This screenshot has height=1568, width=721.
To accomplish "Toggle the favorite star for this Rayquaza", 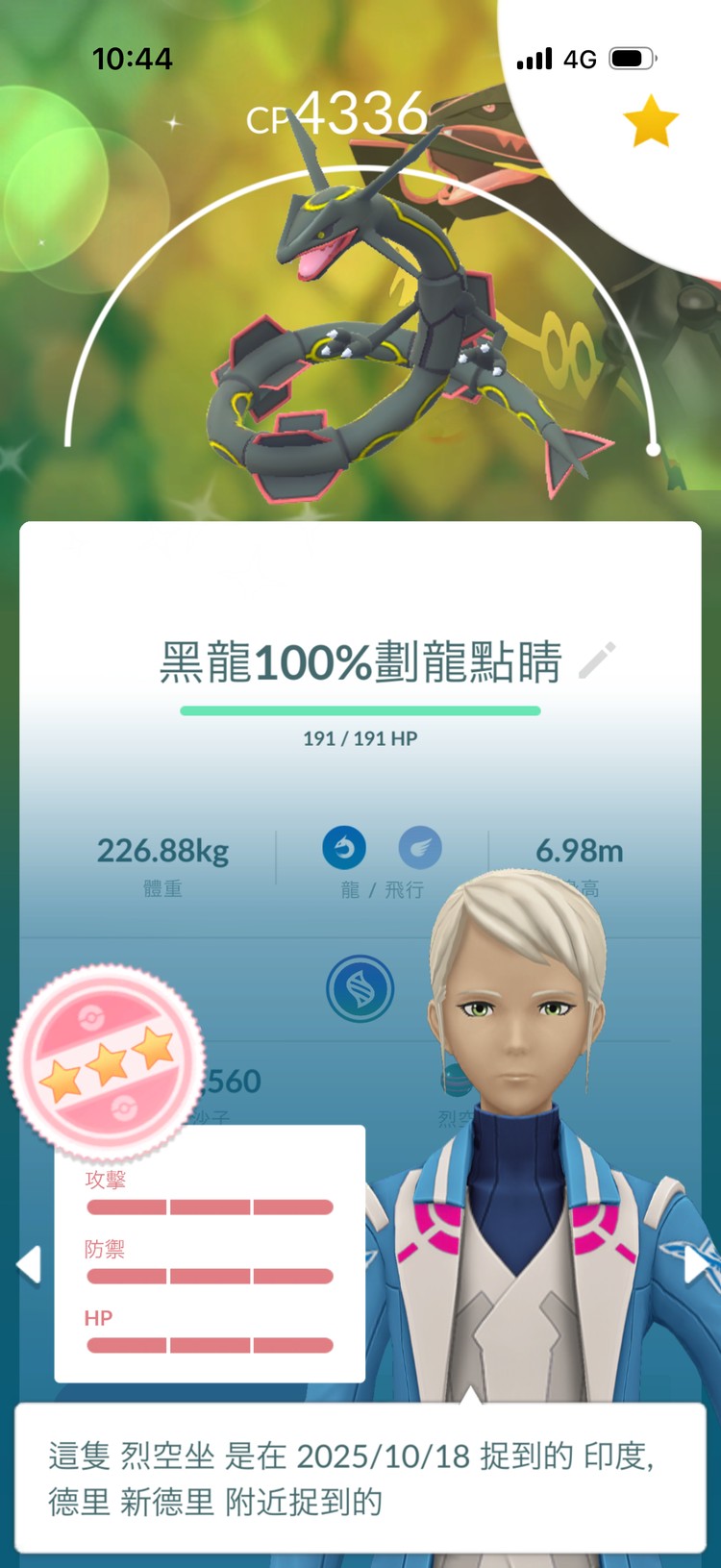I will click(652, 122).
